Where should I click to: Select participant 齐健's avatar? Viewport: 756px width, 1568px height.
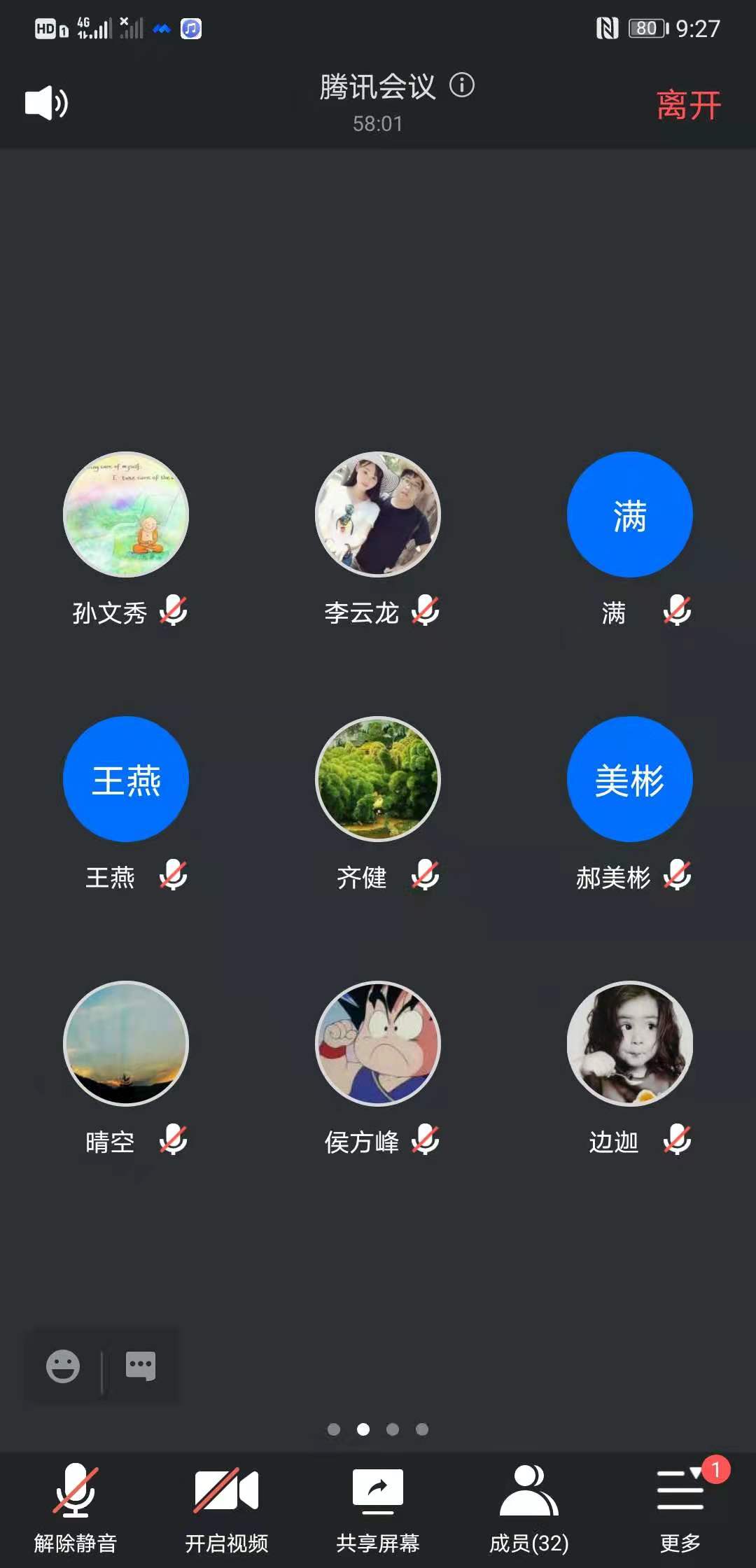(x=378, y=779)
